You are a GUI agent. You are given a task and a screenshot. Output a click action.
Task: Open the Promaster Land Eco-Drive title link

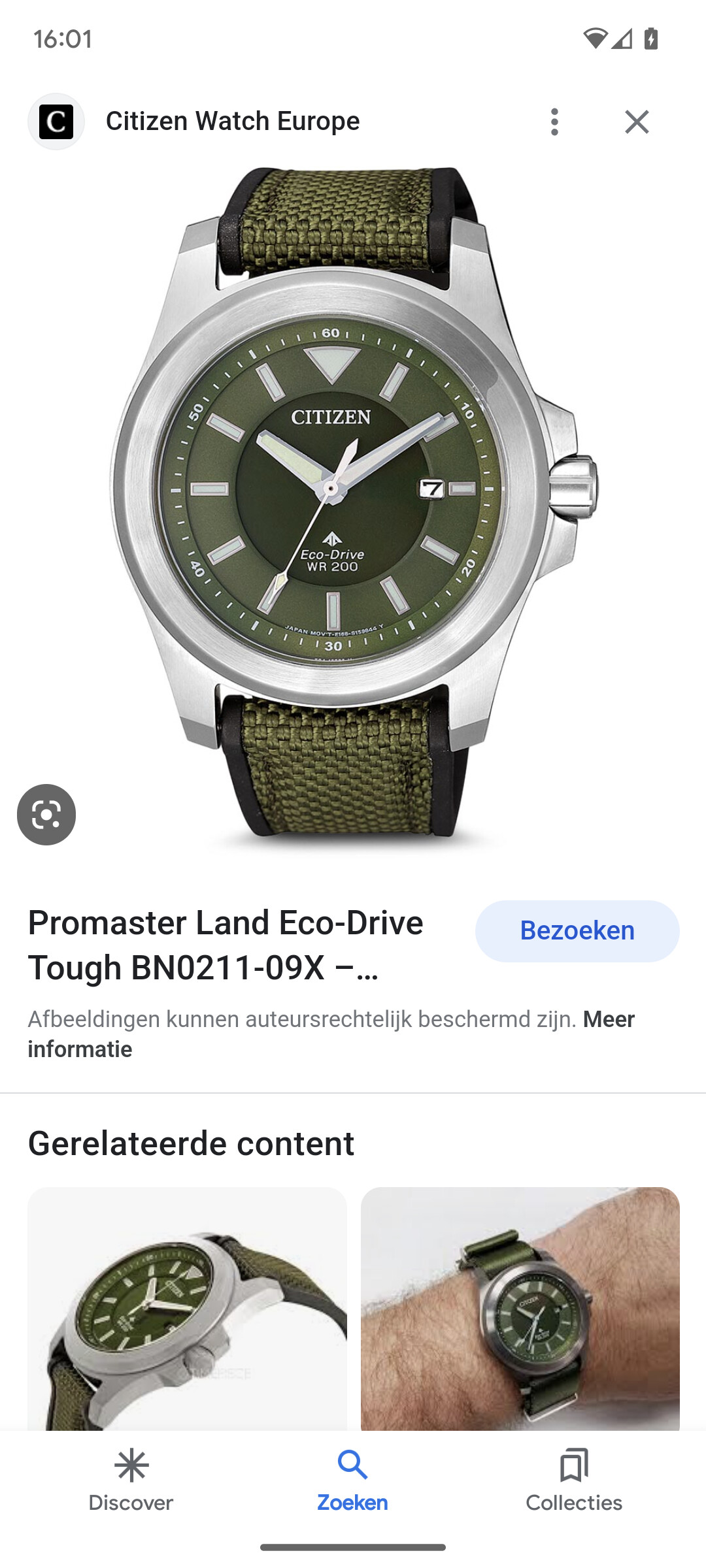click(226, 945)
